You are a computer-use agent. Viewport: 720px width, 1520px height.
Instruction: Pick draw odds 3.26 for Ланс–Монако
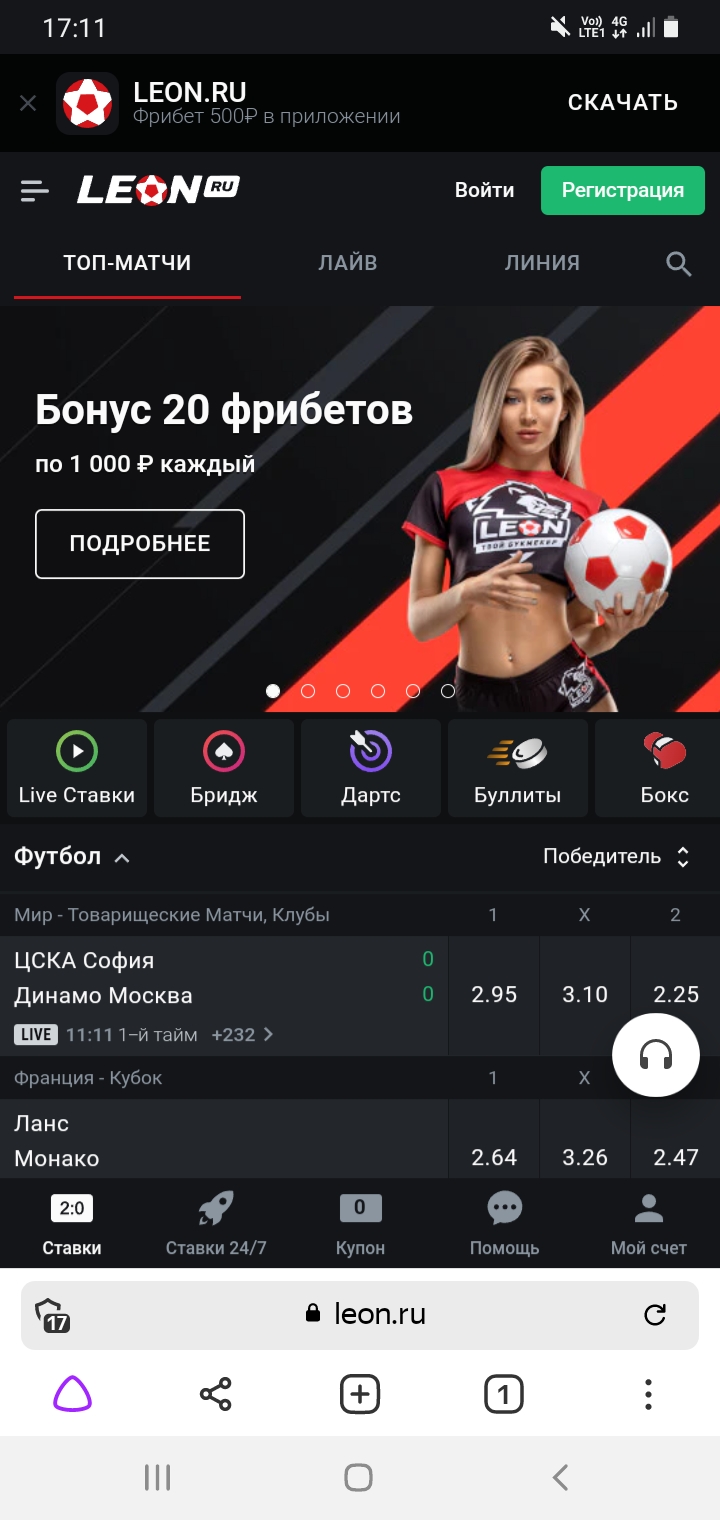(x=585, y=1157)
